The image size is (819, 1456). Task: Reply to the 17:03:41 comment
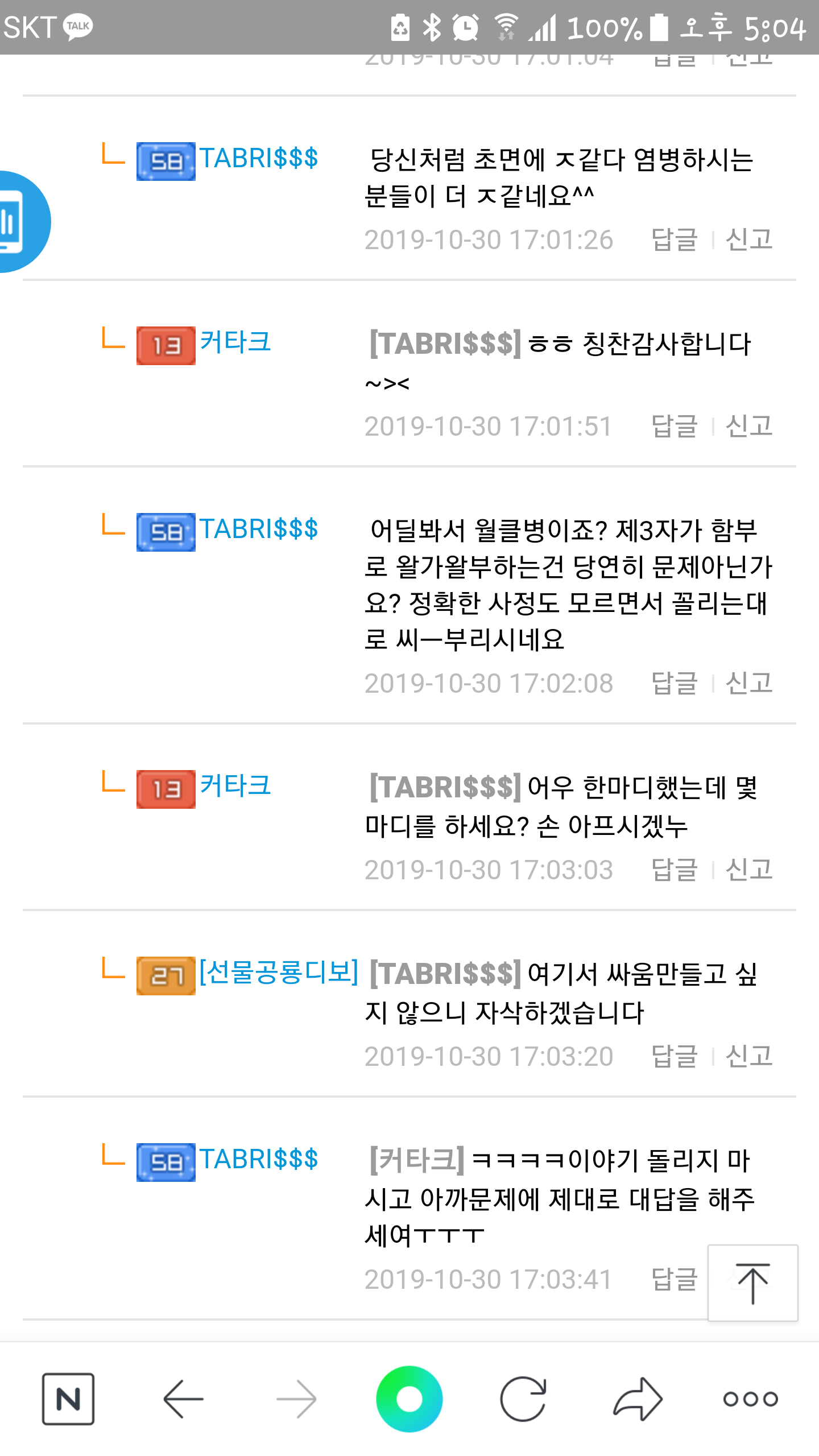click(674, 1279)
